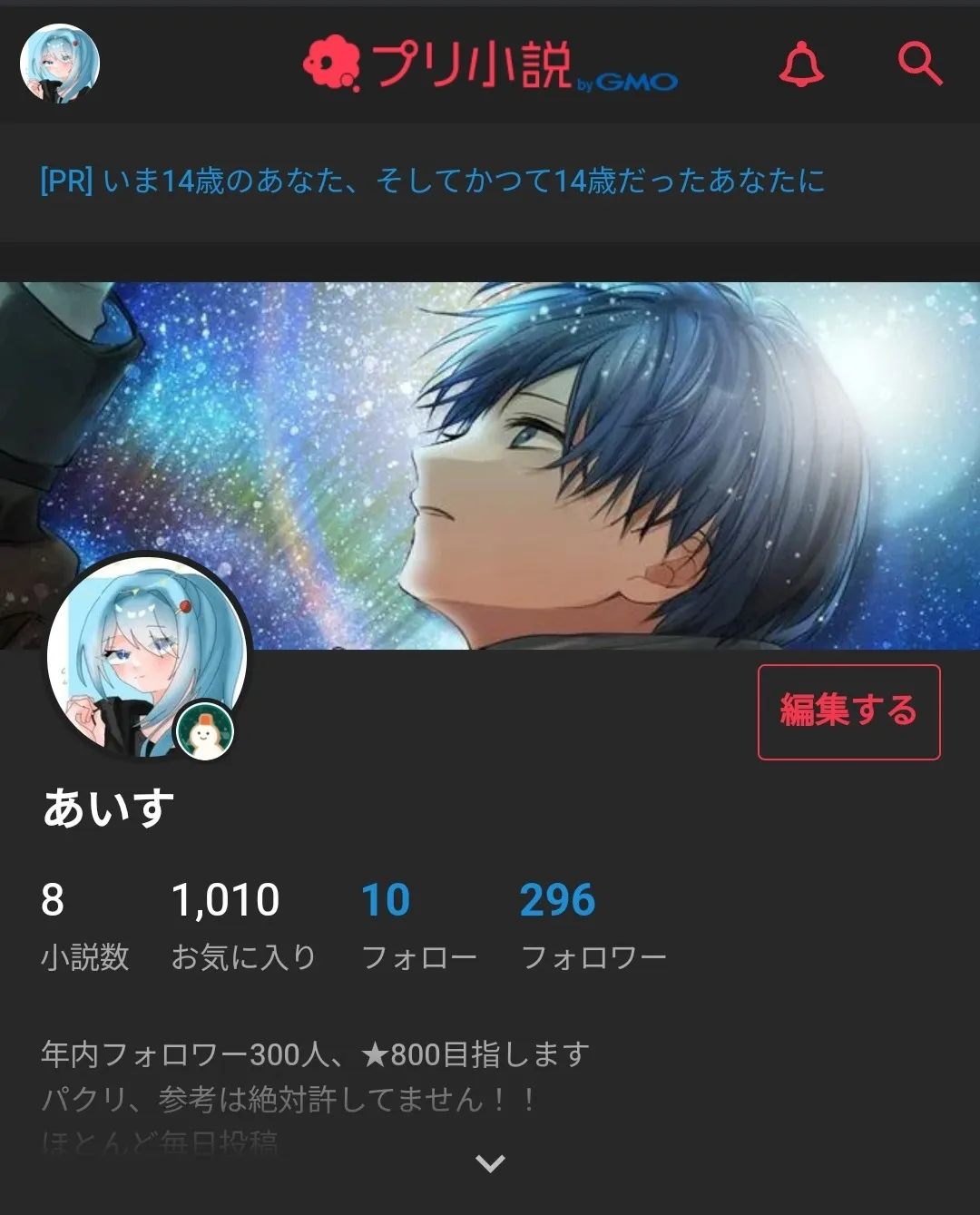Open the プリ小説 home logo

tap(490, 65)
